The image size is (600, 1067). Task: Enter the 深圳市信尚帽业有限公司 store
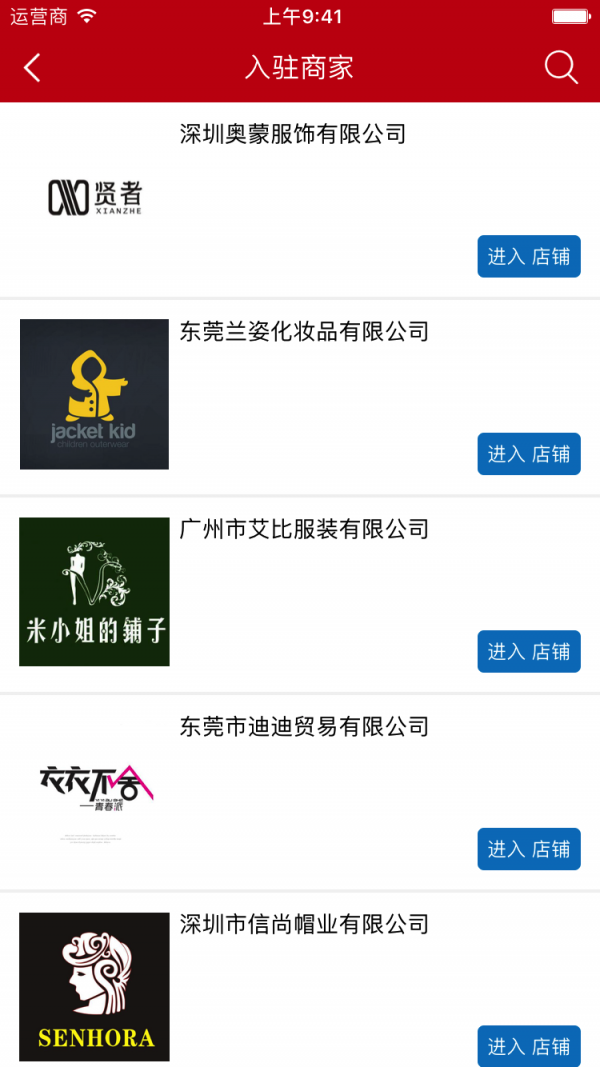pyautogui.click(x=528, y=1045)
